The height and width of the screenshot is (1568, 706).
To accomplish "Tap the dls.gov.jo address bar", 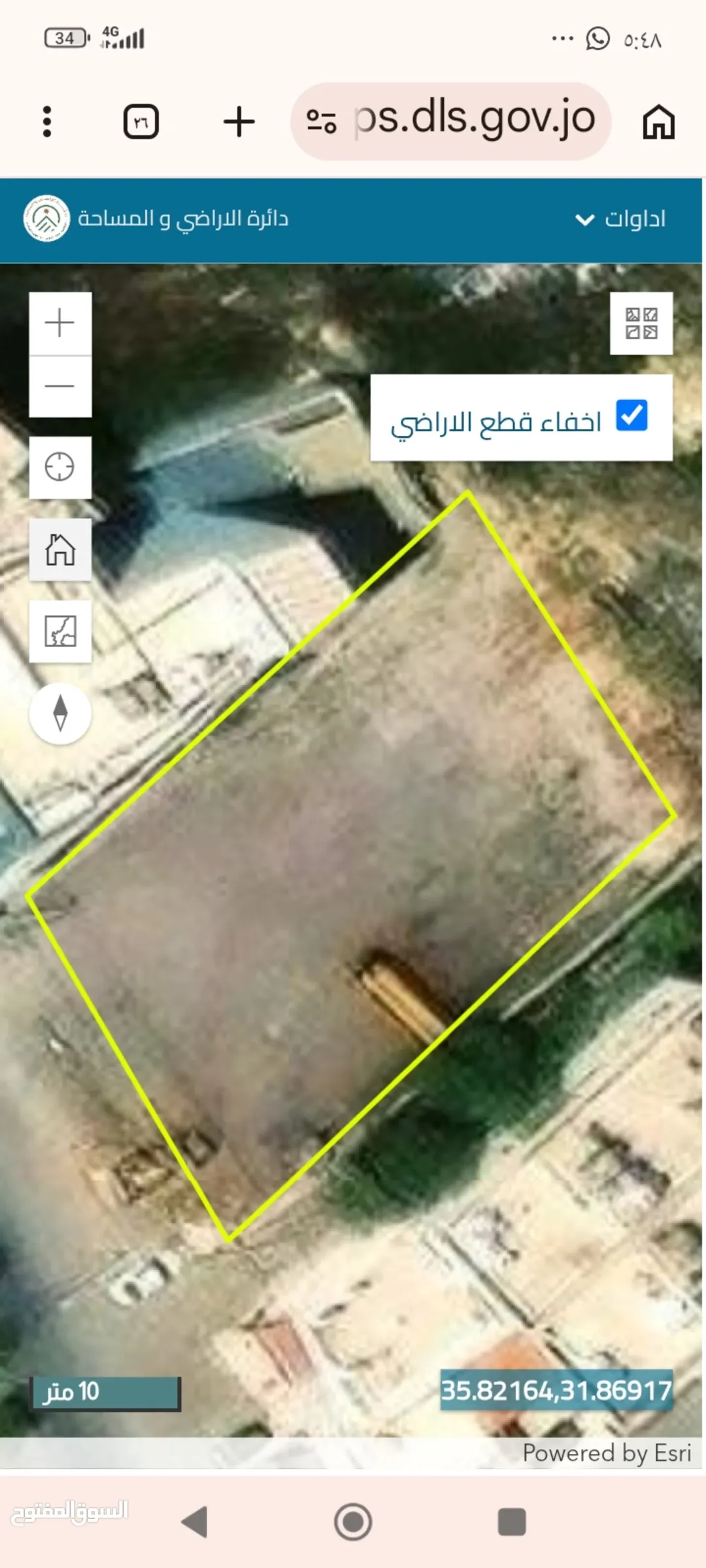I will (451, 121).
